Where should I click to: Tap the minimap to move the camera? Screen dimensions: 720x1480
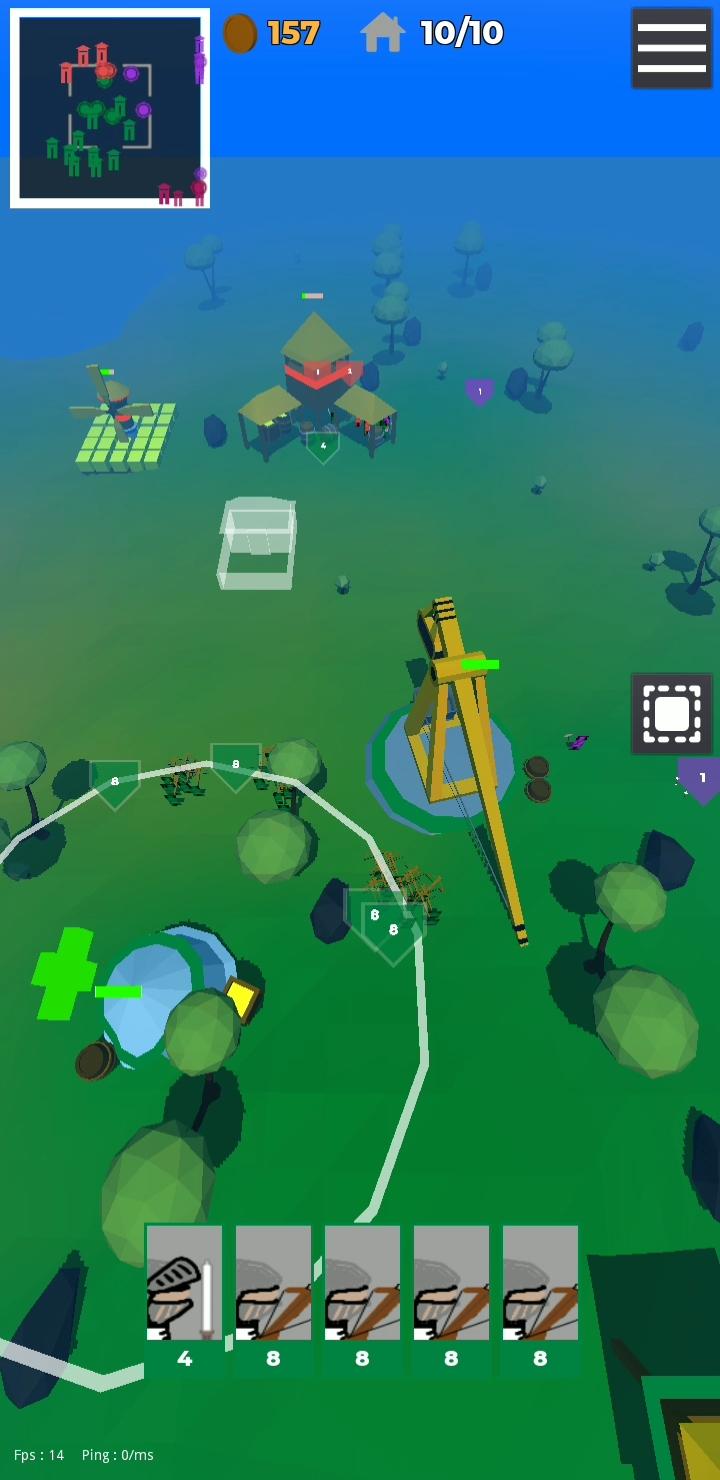point(110,108)
